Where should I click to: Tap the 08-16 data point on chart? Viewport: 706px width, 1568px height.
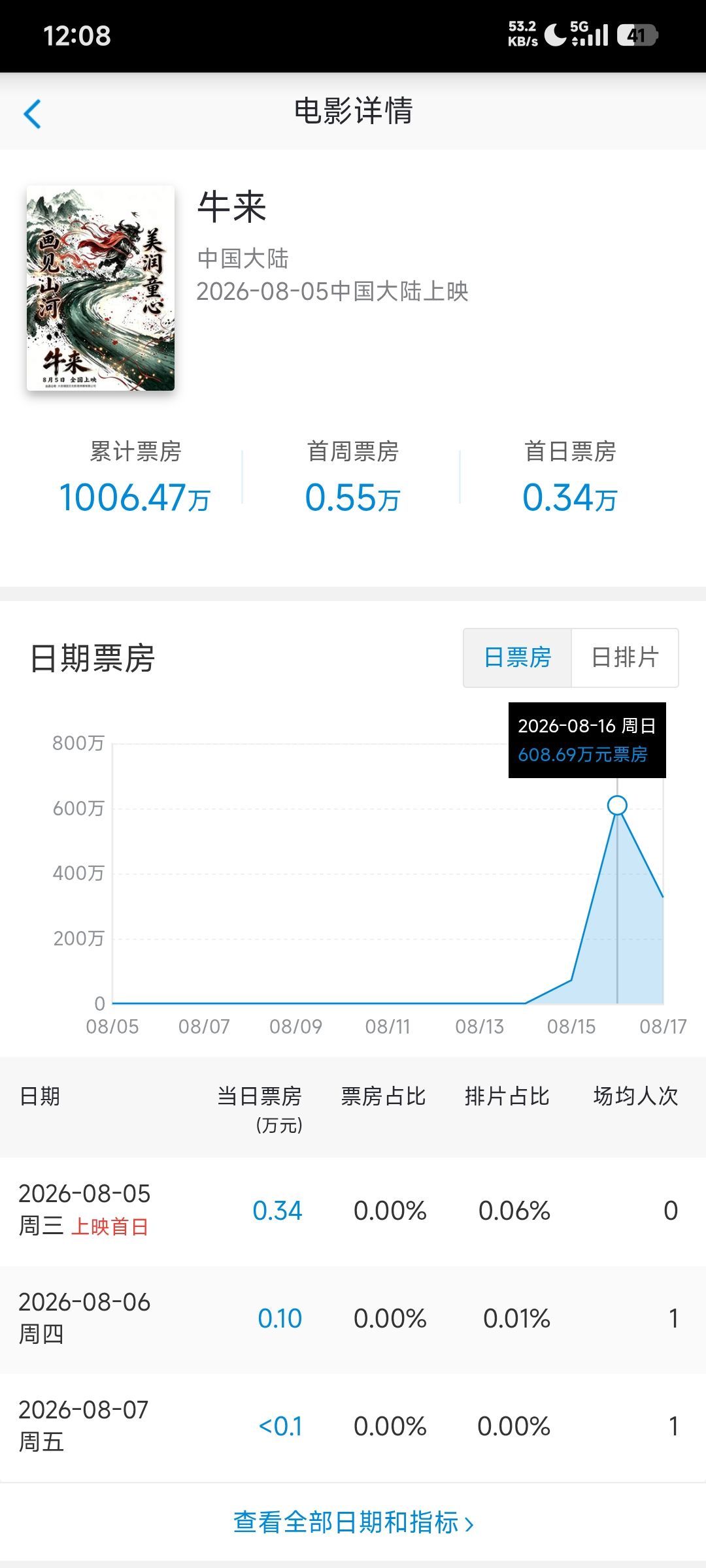pyautogui.click(x=617, y=806)
